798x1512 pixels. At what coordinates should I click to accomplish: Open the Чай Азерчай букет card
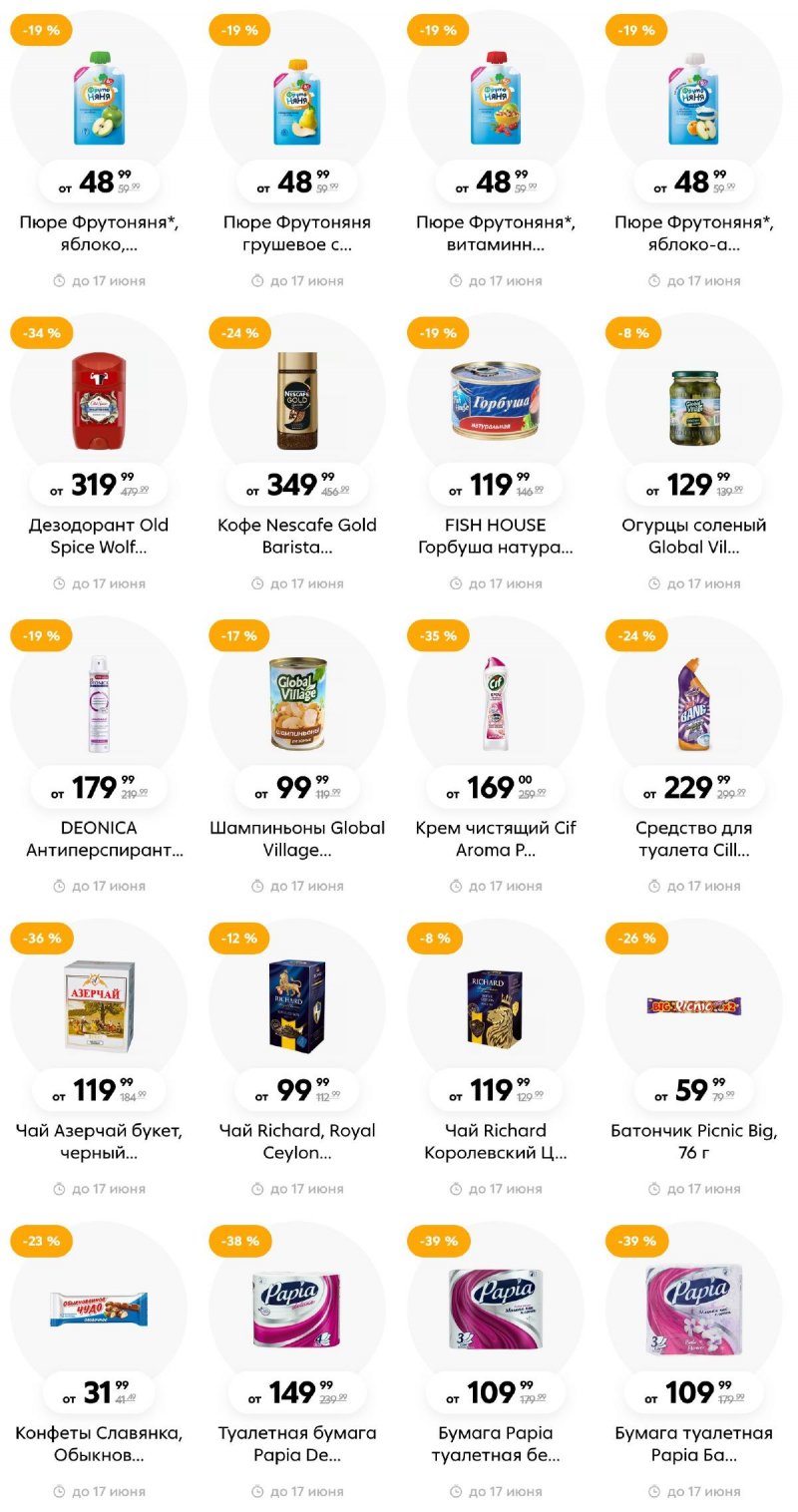click(99, 1007)
